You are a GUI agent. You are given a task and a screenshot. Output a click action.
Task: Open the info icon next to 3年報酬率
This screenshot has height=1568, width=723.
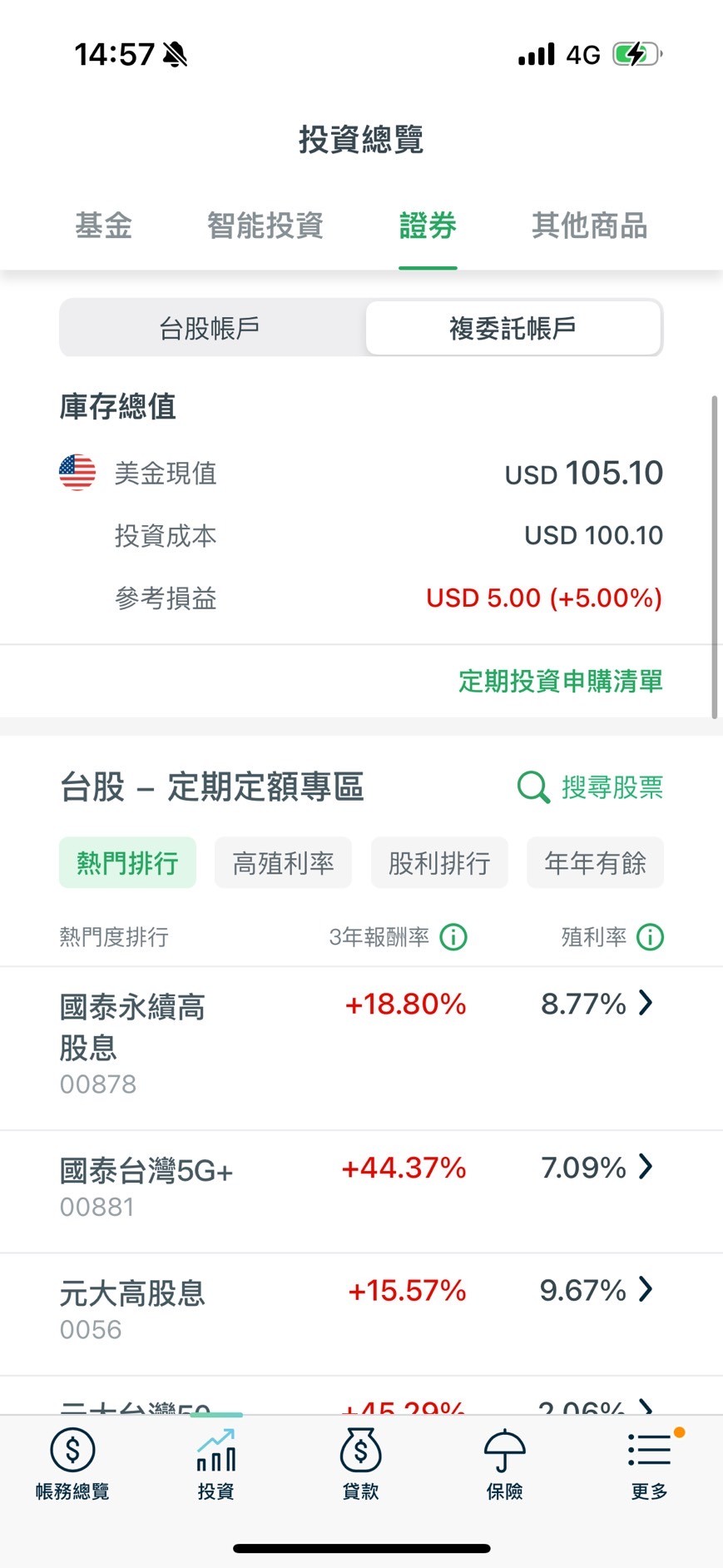[453, 937]
